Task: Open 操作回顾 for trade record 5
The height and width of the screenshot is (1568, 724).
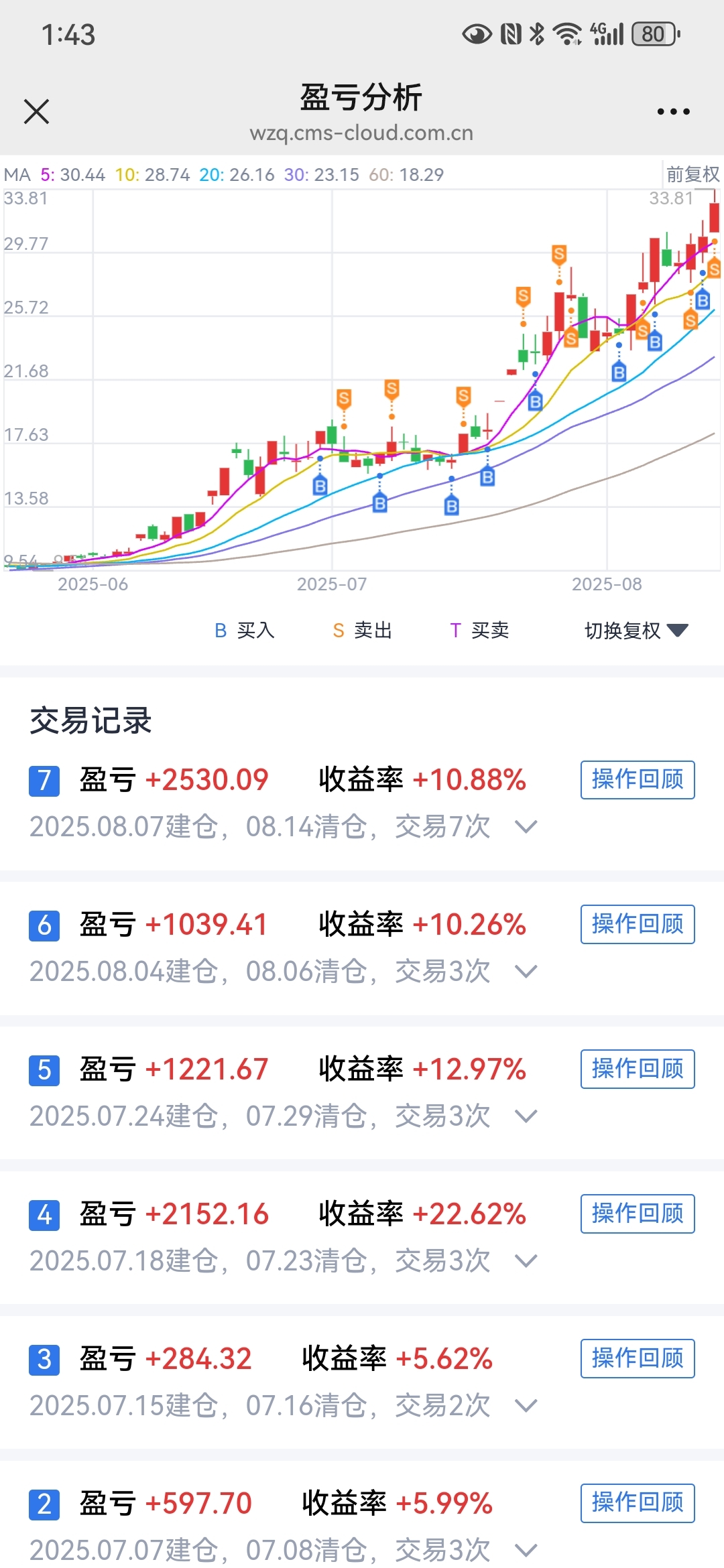Action: [x=638, y=1069]
